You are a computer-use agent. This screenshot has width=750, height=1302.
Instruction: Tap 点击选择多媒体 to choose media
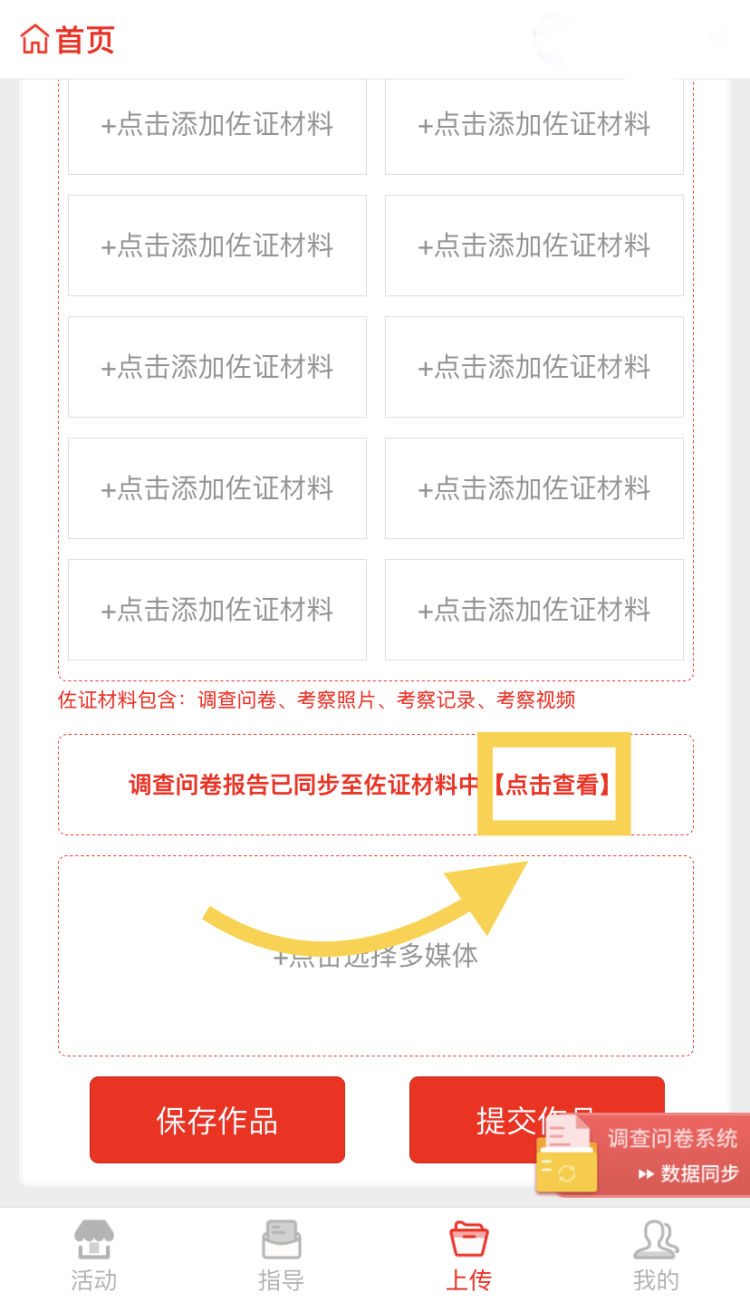coord(376,956)
